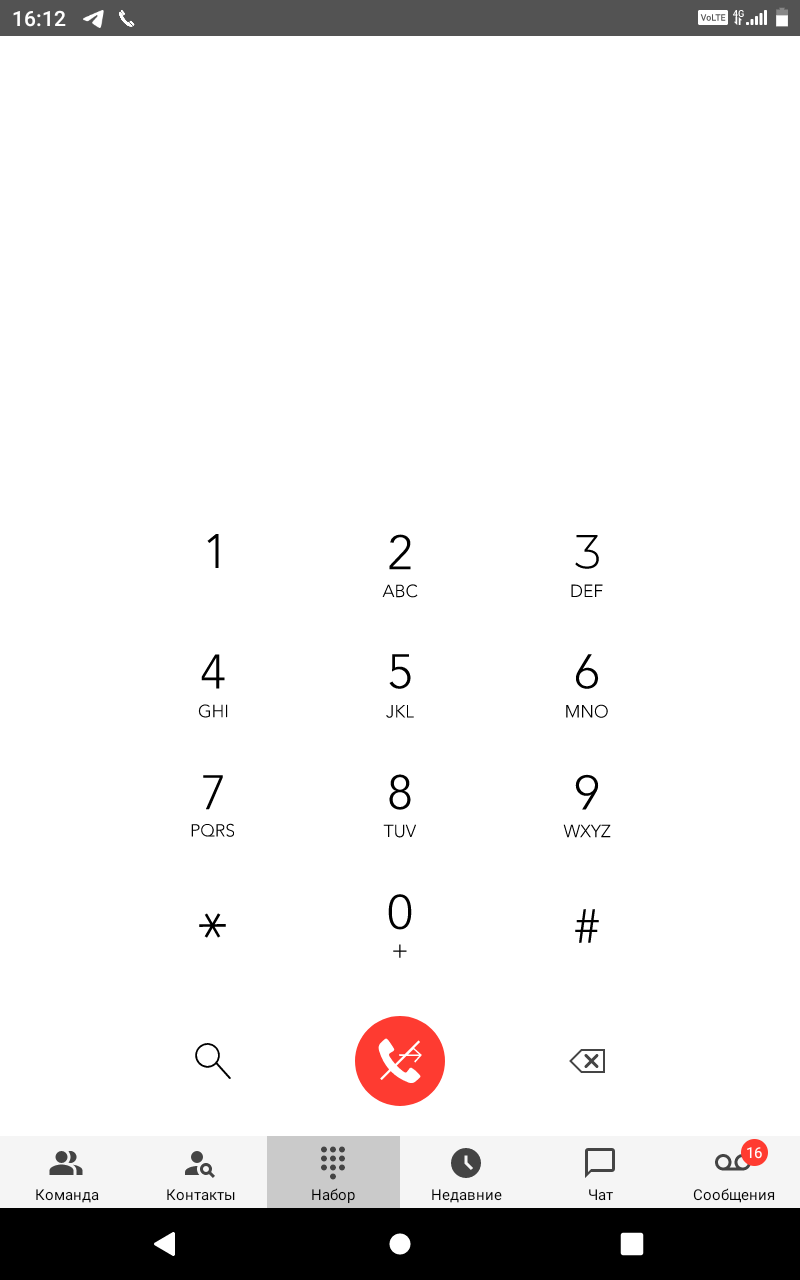This screenshot has height=1280, width=800.
Task: Tap the 9 WXYZ key
Action: (586, 806)
